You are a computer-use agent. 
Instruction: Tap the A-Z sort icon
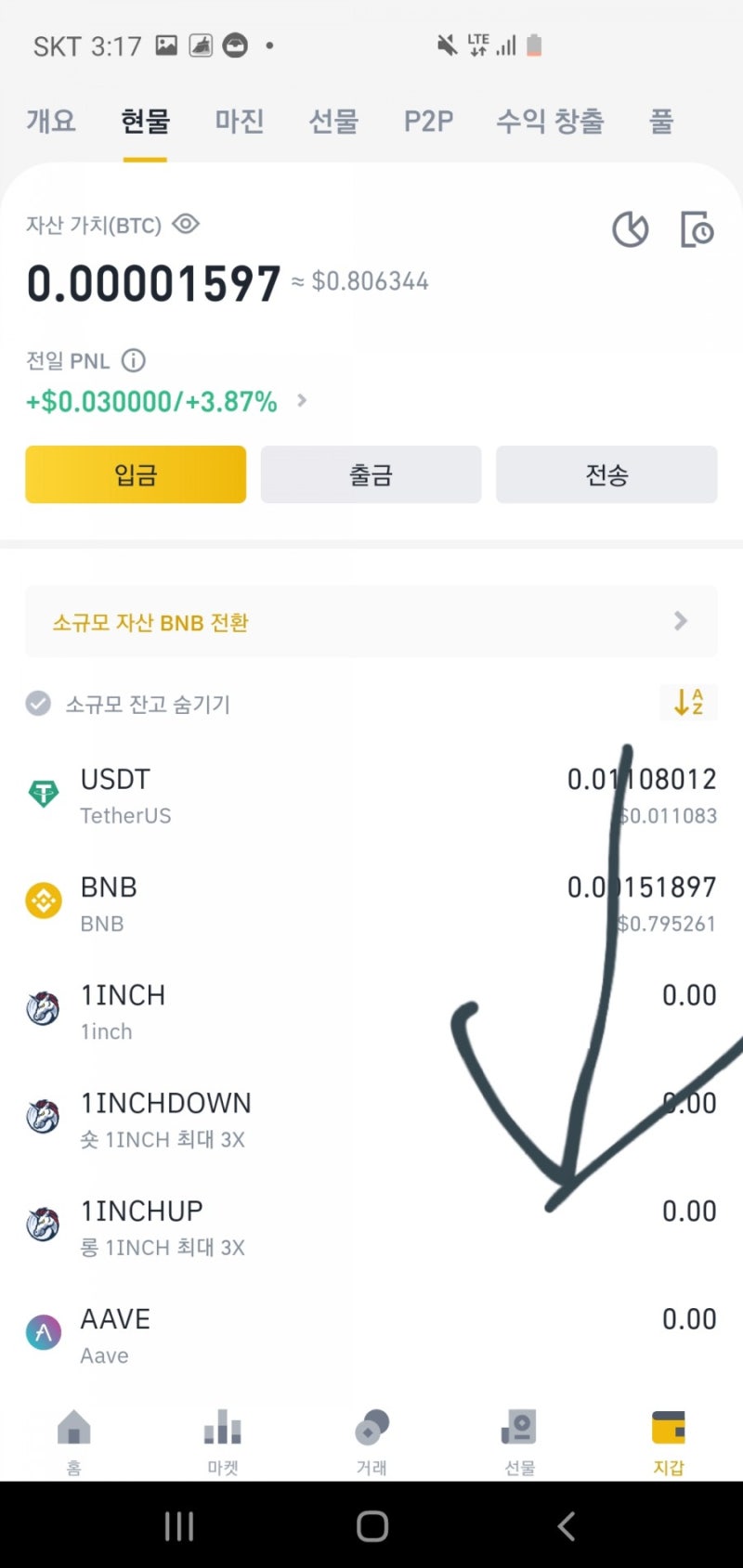click(688, 703)
